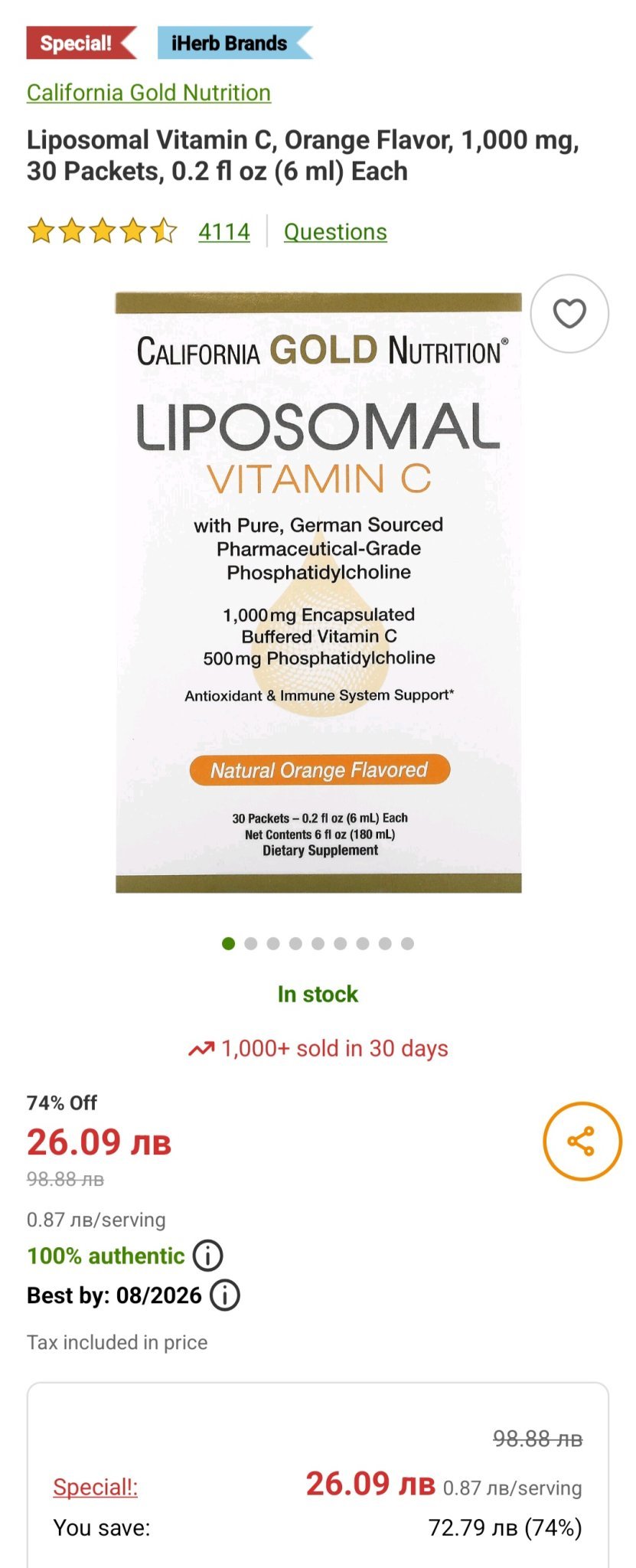Open the Questions link

click(x=335, y=231)
